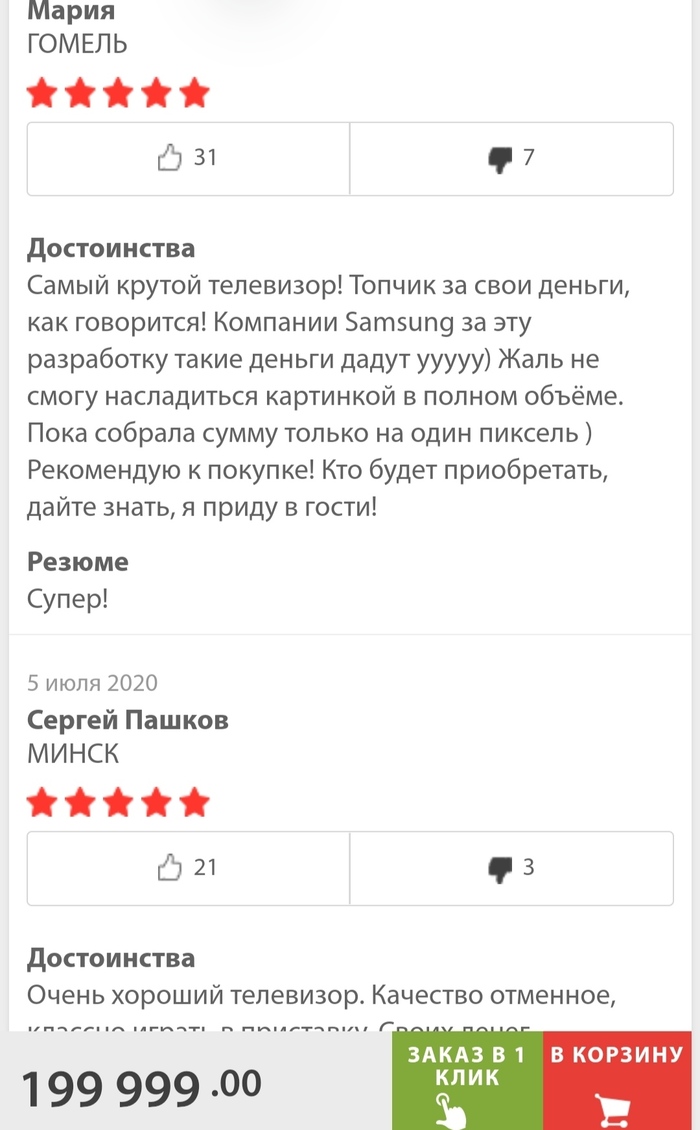Image resolution: width=700 pixels, height=1130 pixels.
Task: Add the TV with В корзину
Action: click(x=616, y=1080)
